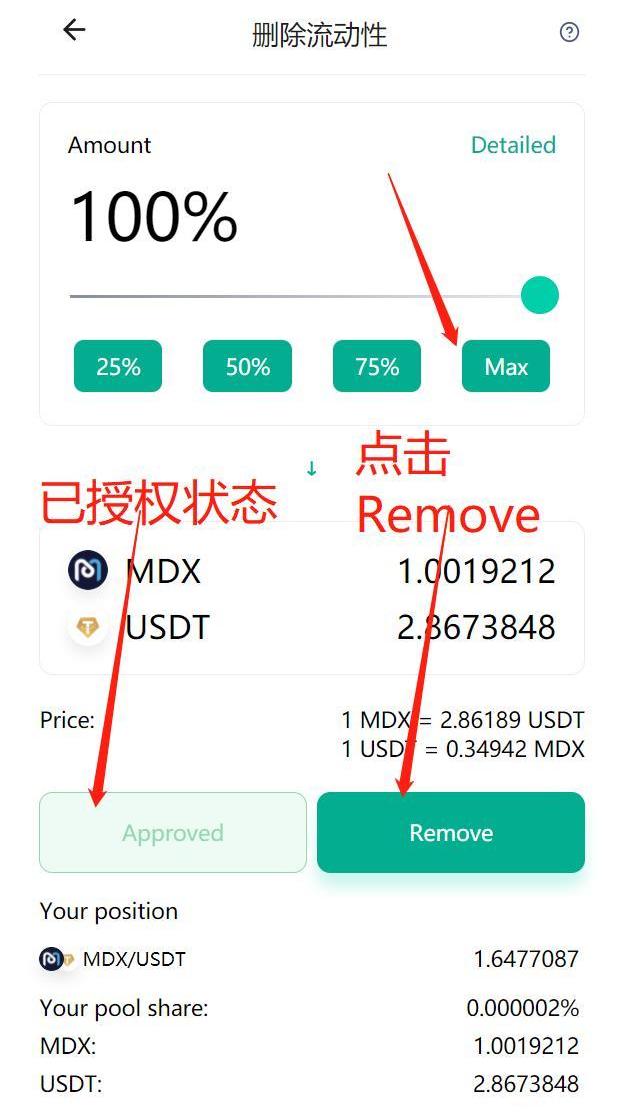The height and width of the screenshot is (1114, 626).
Task: Open the help question mark icon
Action: [x=569, y=32]
